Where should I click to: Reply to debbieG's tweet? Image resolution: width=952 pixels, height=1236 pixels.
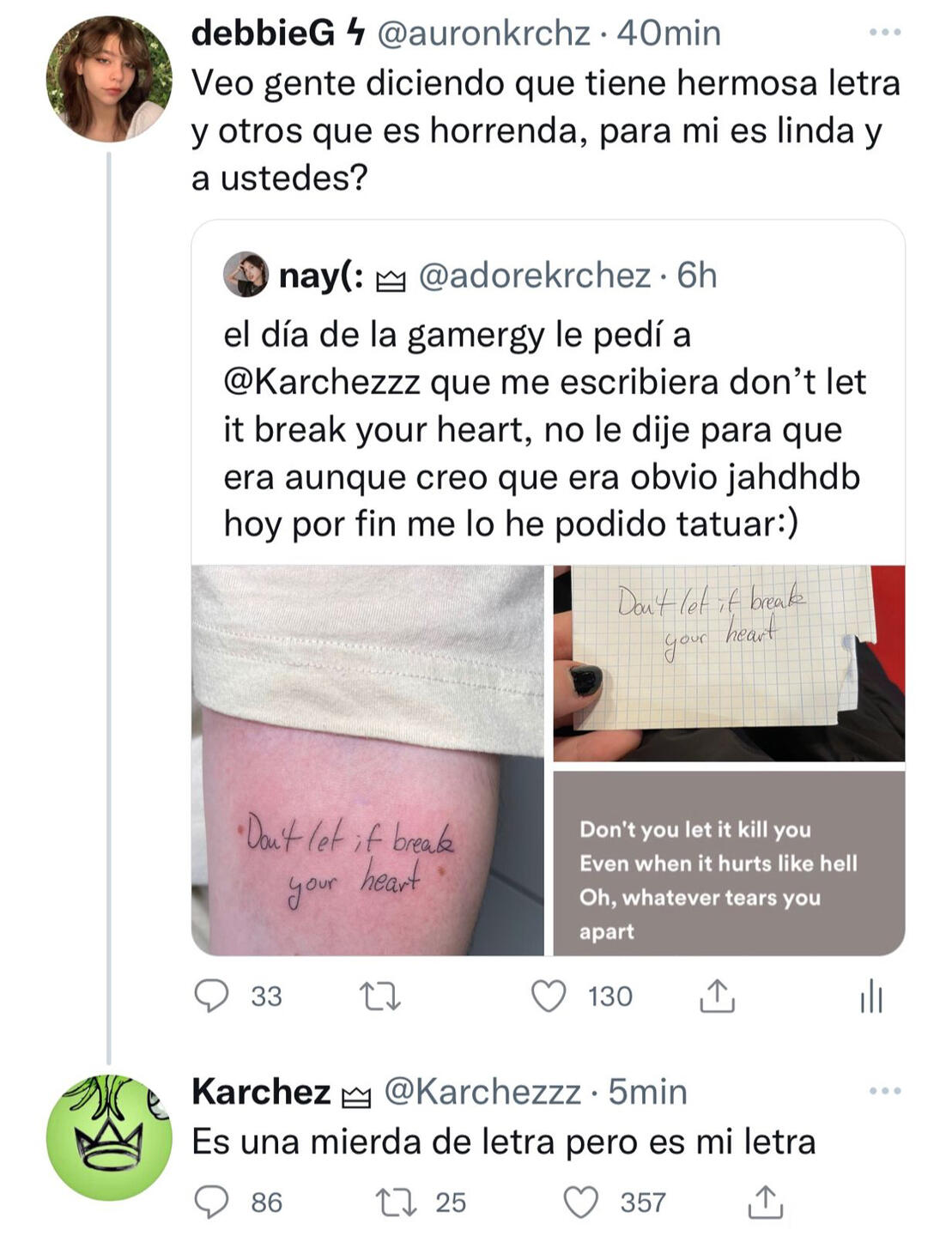[x=211, y=996]
